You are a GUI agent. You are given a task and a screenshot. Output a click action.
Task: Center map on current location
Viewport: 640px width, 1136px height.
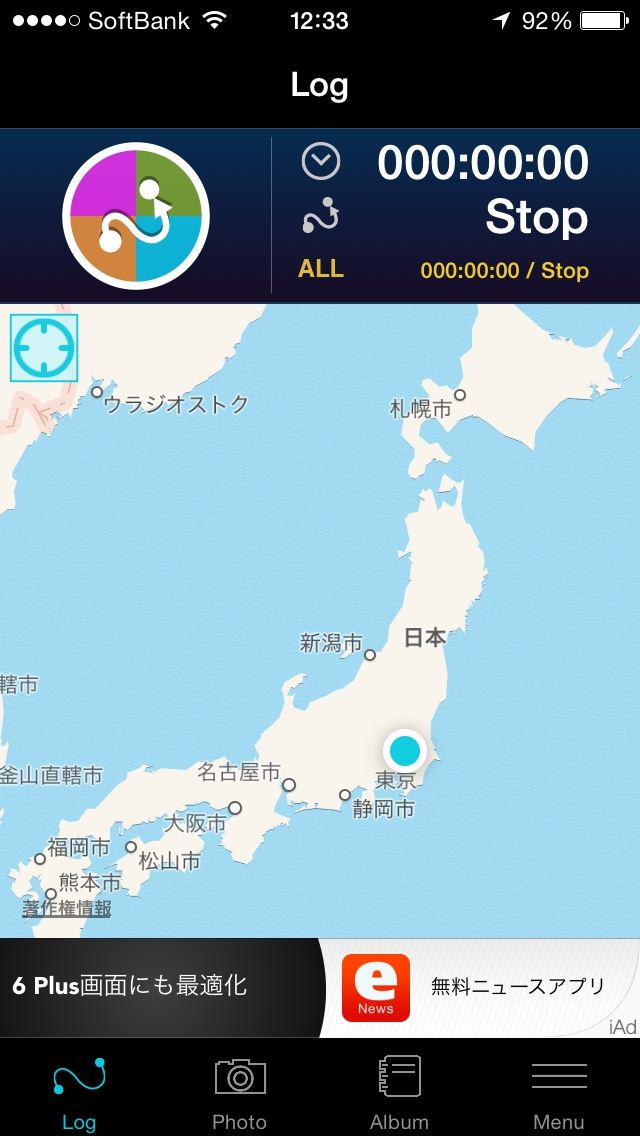[x=43, y=348]
